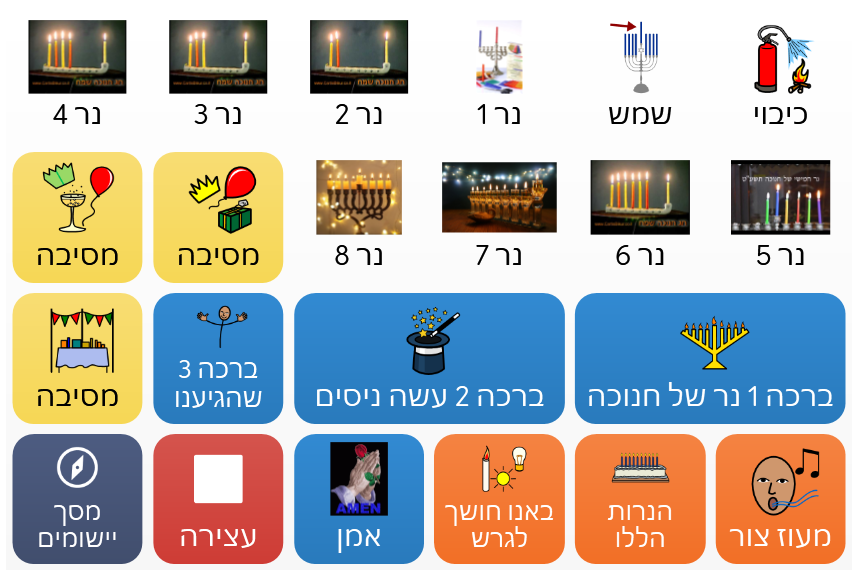The image size is (858, 576).
Task: Open the מסיבה button with party table
Action: [x=78, y=358]
